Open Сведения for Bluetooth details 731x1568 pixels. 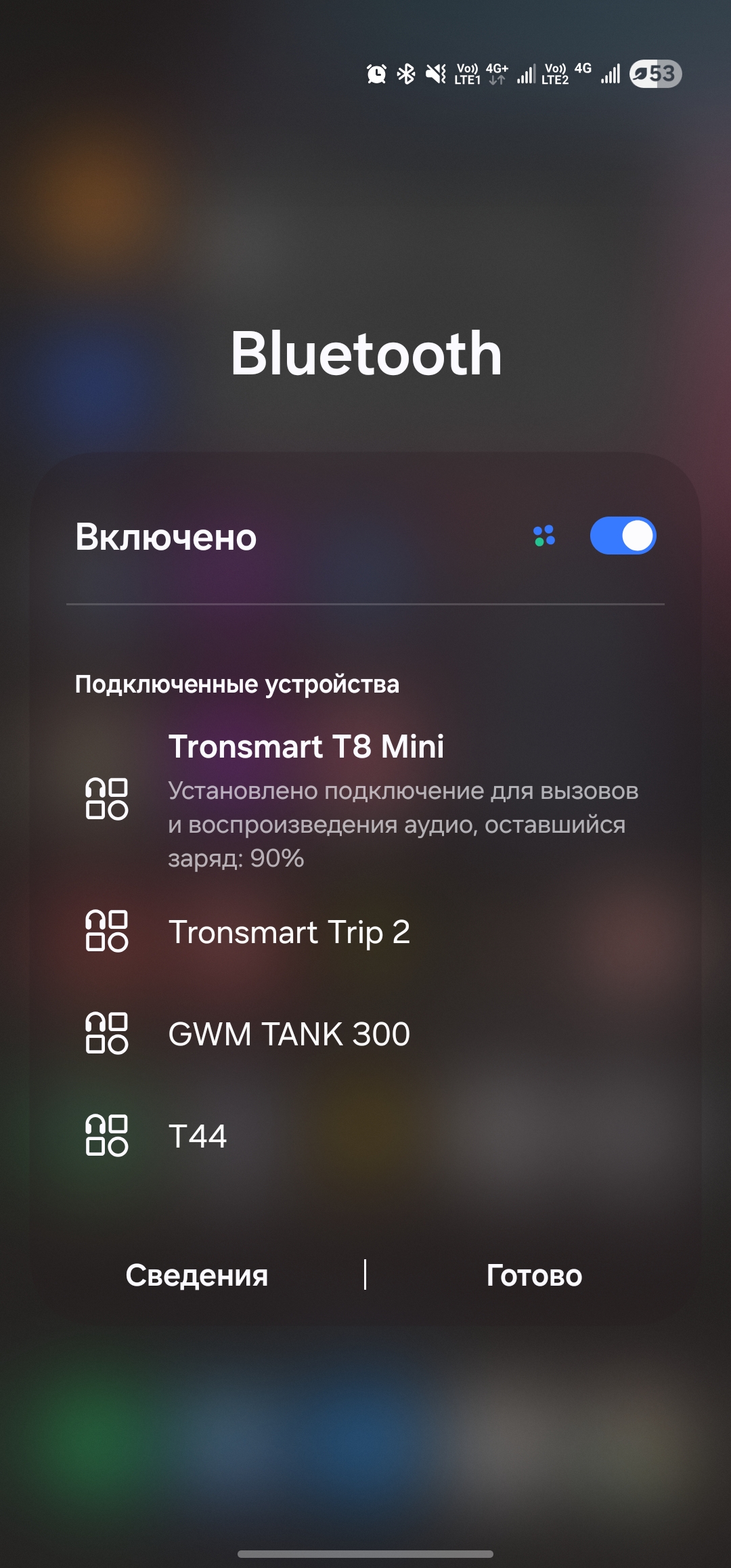point(197,1276)
